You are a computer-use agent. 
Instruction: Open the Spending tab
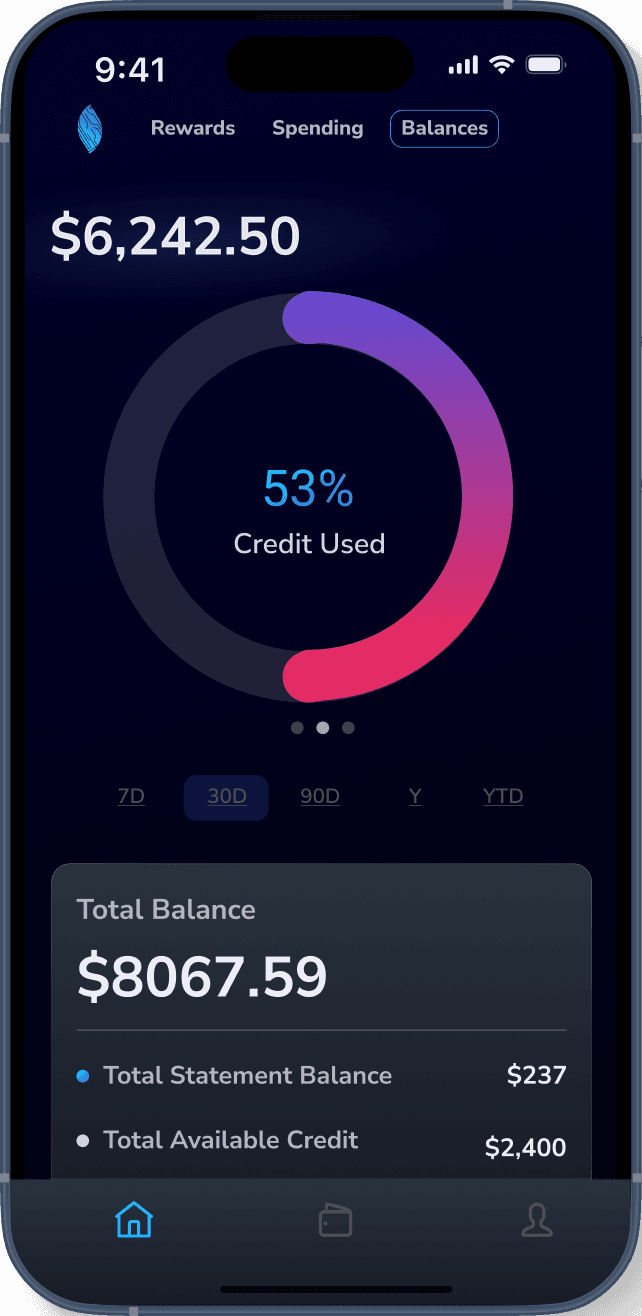pyautogui.click(x=317, y=128)
